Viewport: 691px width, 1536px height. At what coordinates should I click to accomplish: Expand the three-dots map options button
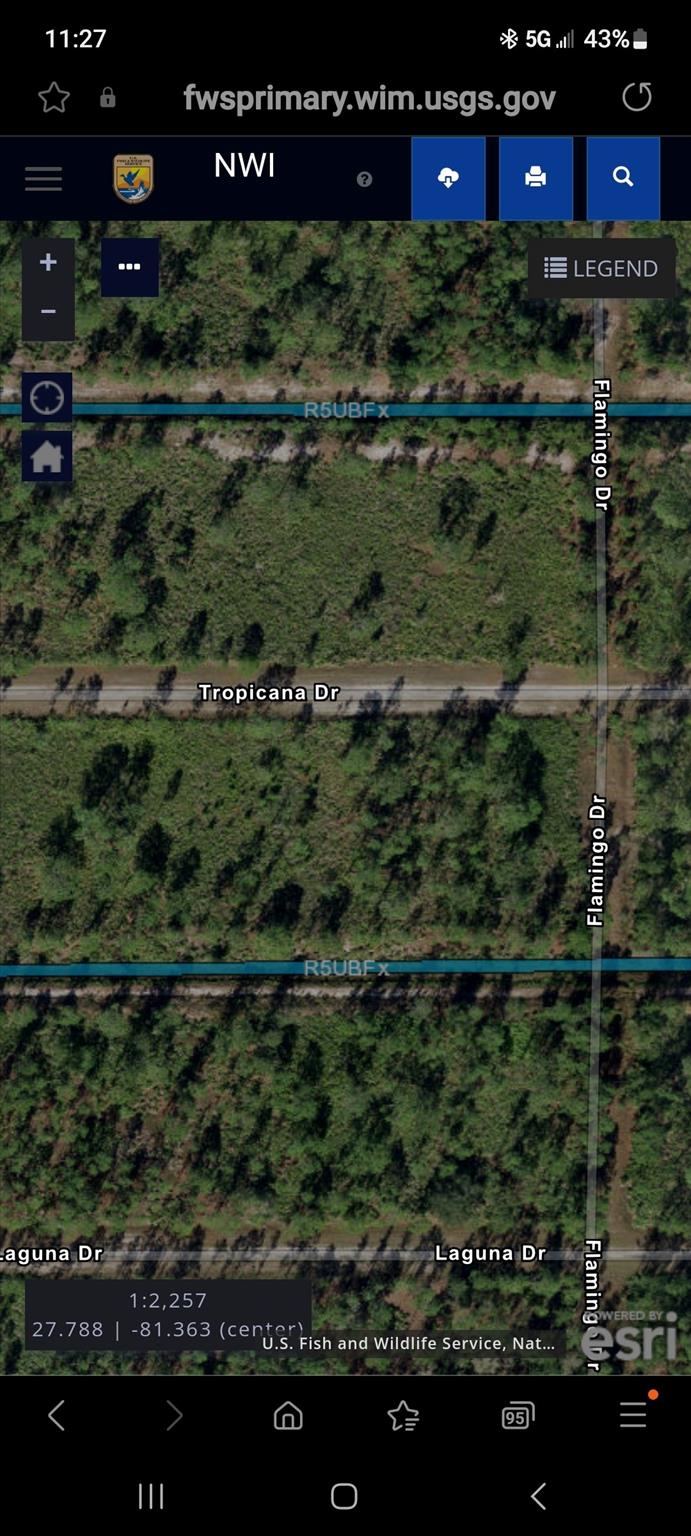click(129, 267)
